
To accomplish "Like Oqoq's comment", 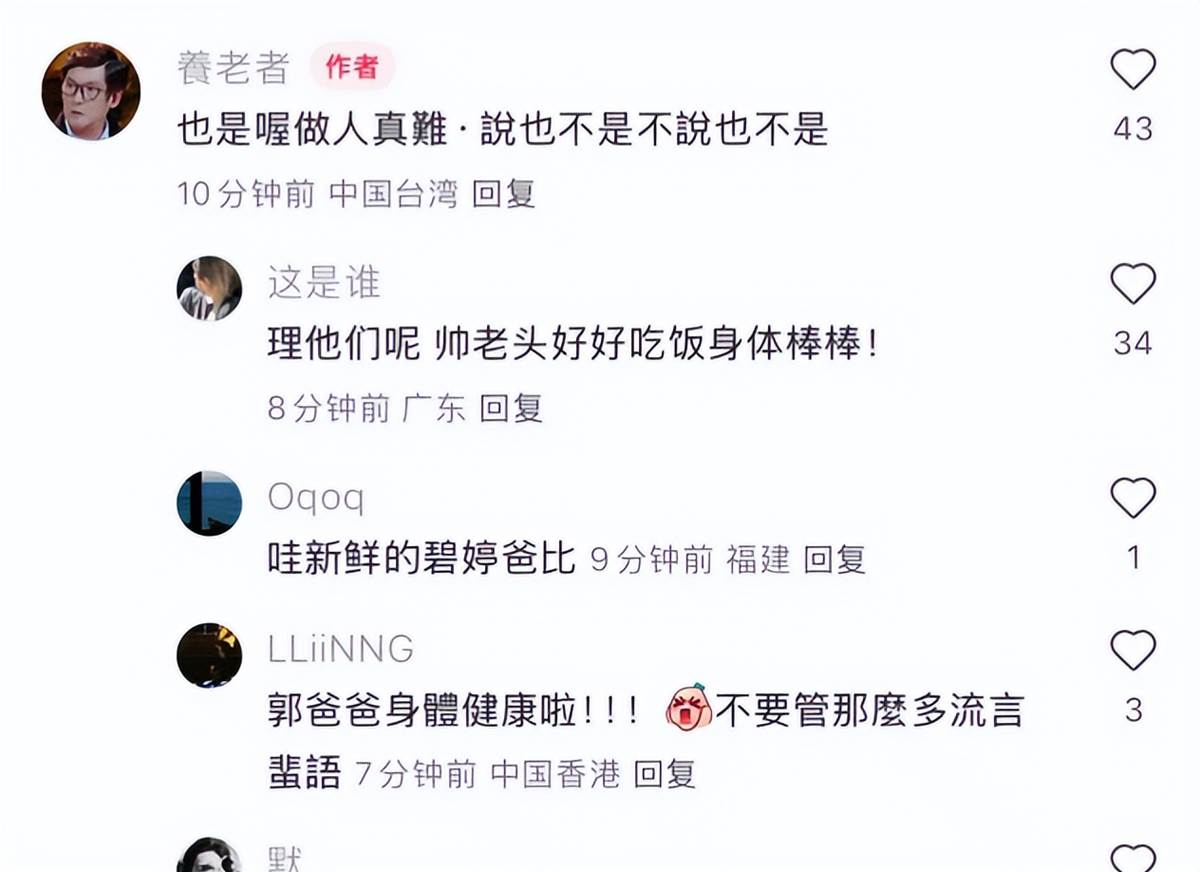I will (1133, 498).
